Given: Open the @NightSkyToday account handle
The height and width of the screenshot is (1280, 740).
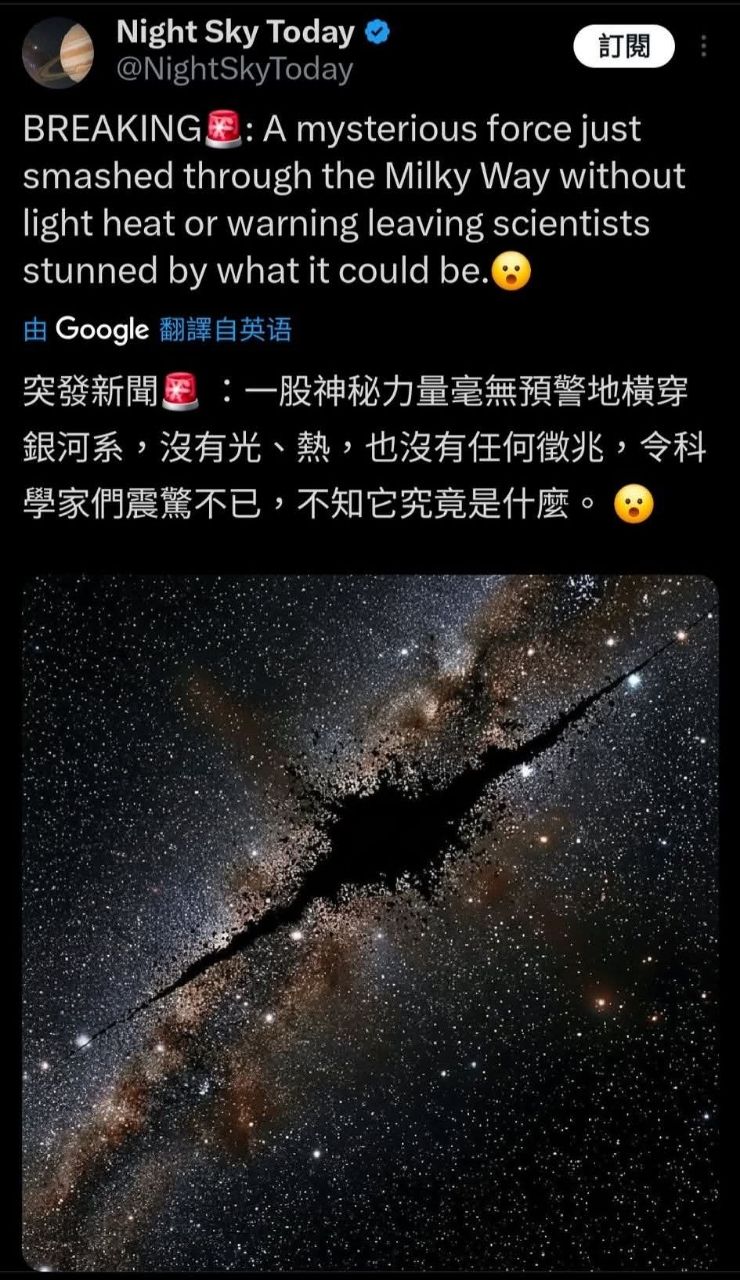Looking at the screenshot, I should (x=235, y=70).
